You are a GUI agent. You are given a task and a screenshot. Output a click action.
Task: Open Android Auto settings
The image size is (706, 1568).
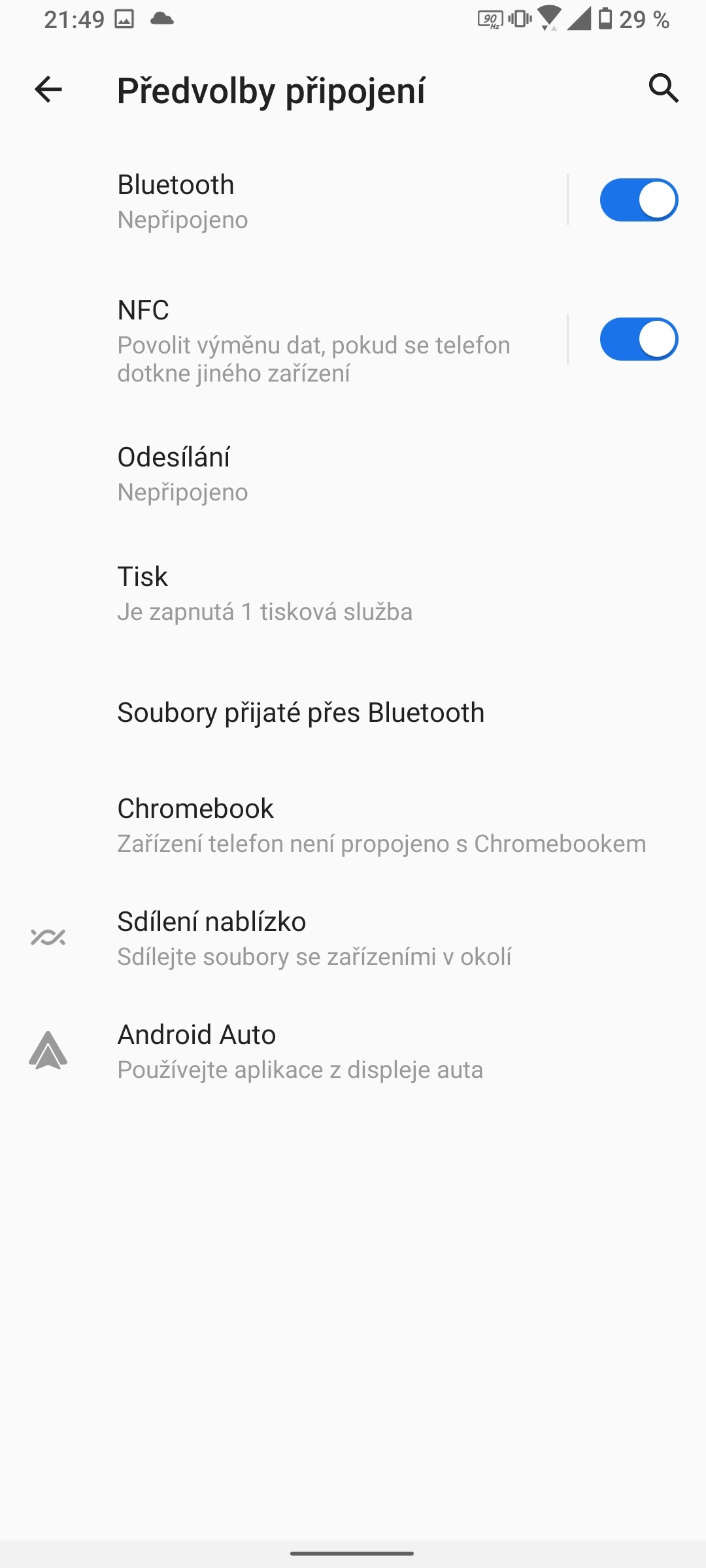tap(301, 1049)
